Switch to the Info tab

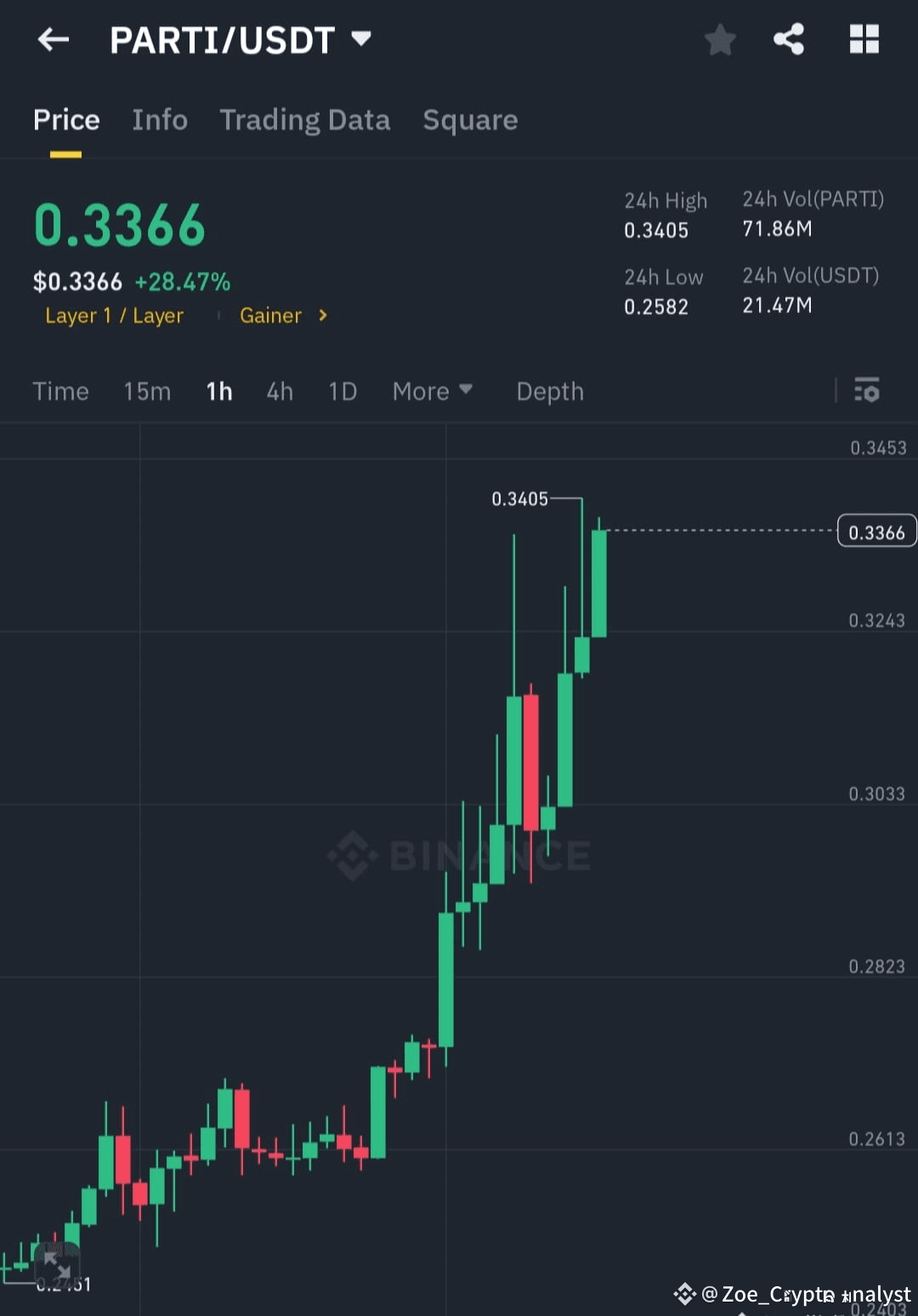pyautogui.click(x=160, y=120)
